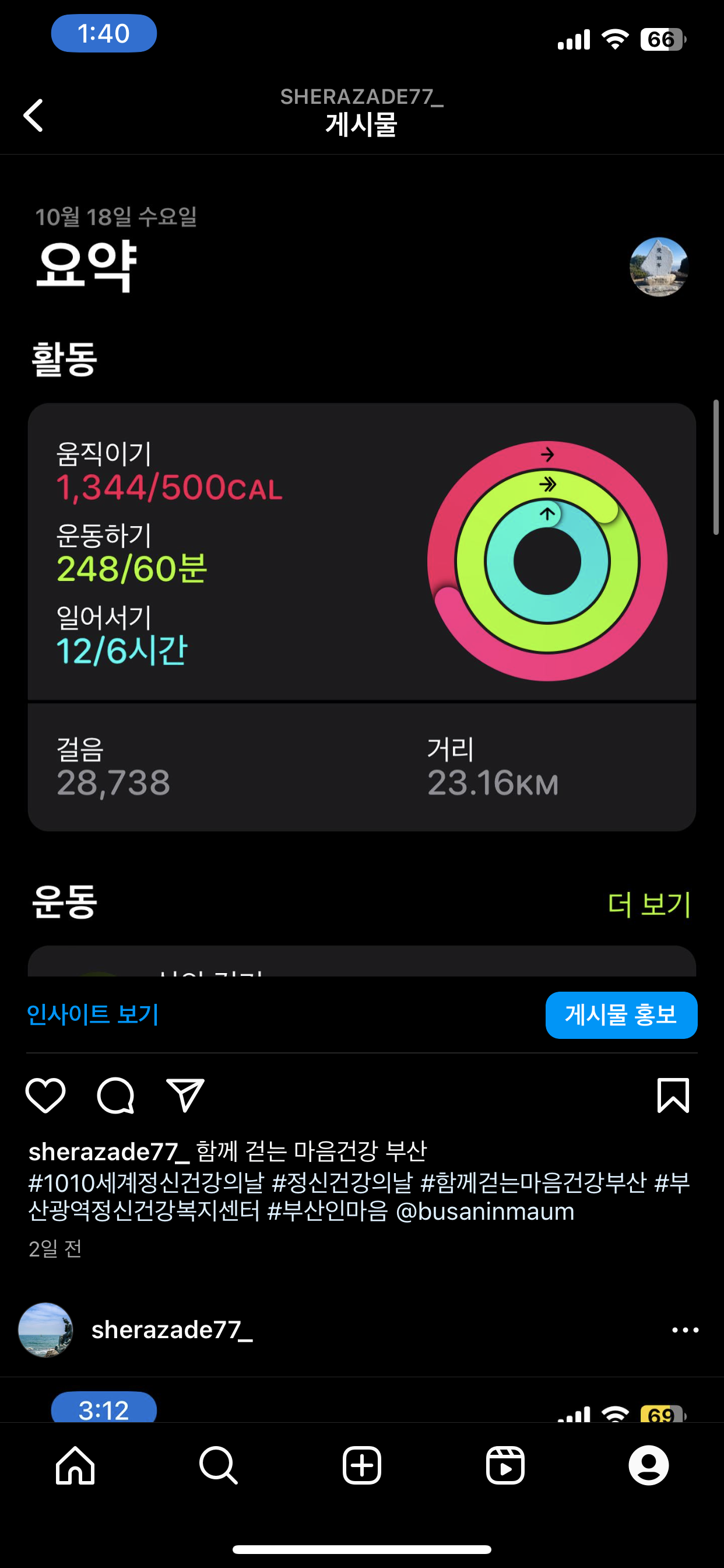Create a new post with plus tab
Screen dimensions: 724x1568
[x=362, y=1465]
